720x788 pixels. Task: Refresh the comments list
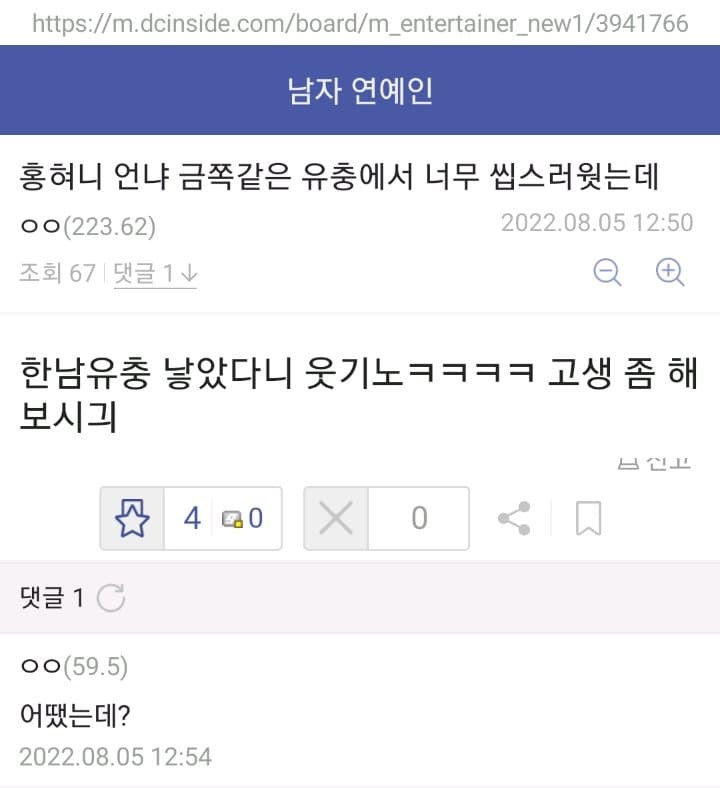[x=111, y=598]
